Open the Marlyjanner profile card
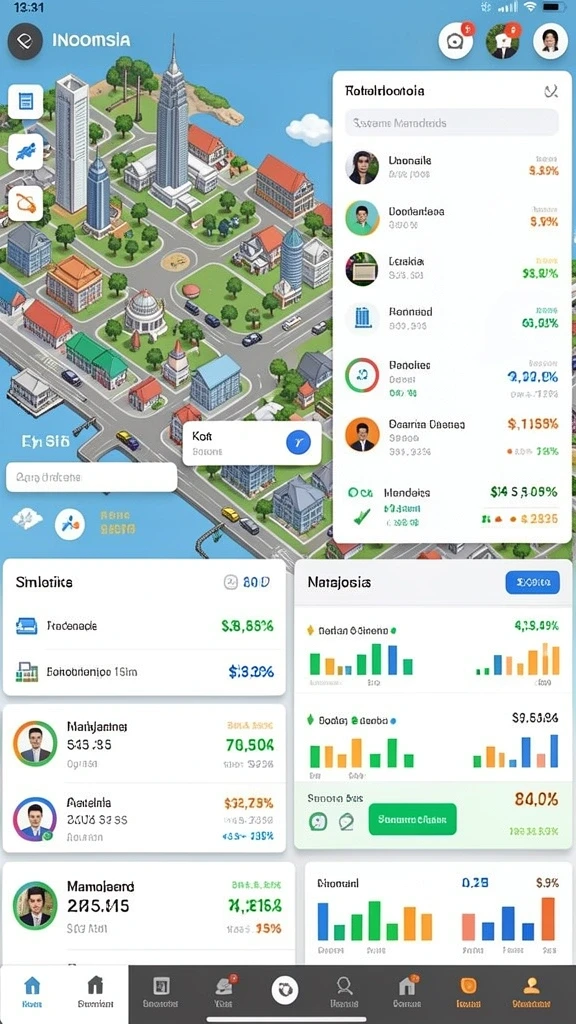The width and height of the screenshot is (576, 1024). (x=144, y=744)
